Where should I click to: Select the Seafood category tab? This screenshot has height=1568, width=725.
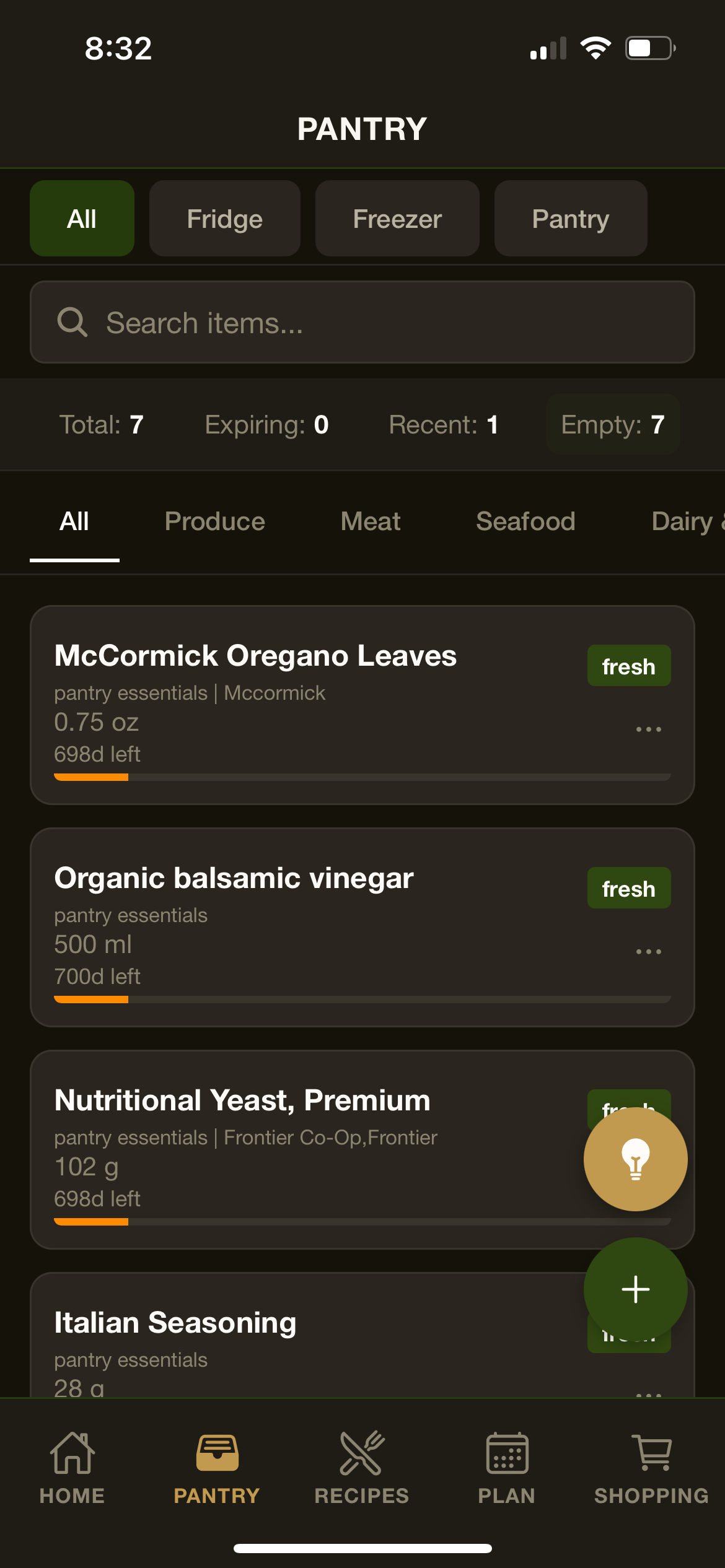tap(526, 521)
